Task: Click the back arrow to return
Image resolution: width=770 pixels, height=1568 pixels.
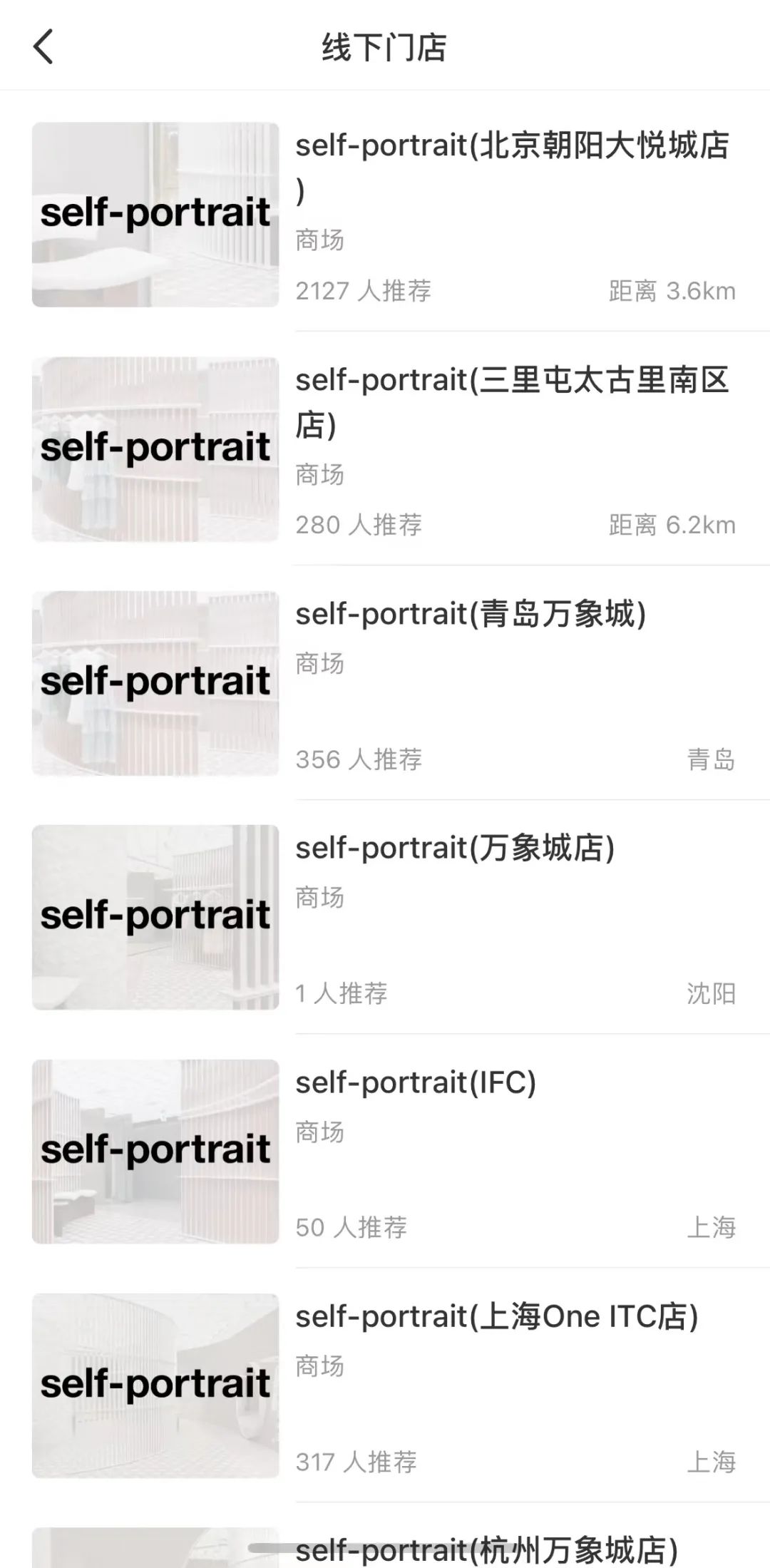Action: (44, 47)
